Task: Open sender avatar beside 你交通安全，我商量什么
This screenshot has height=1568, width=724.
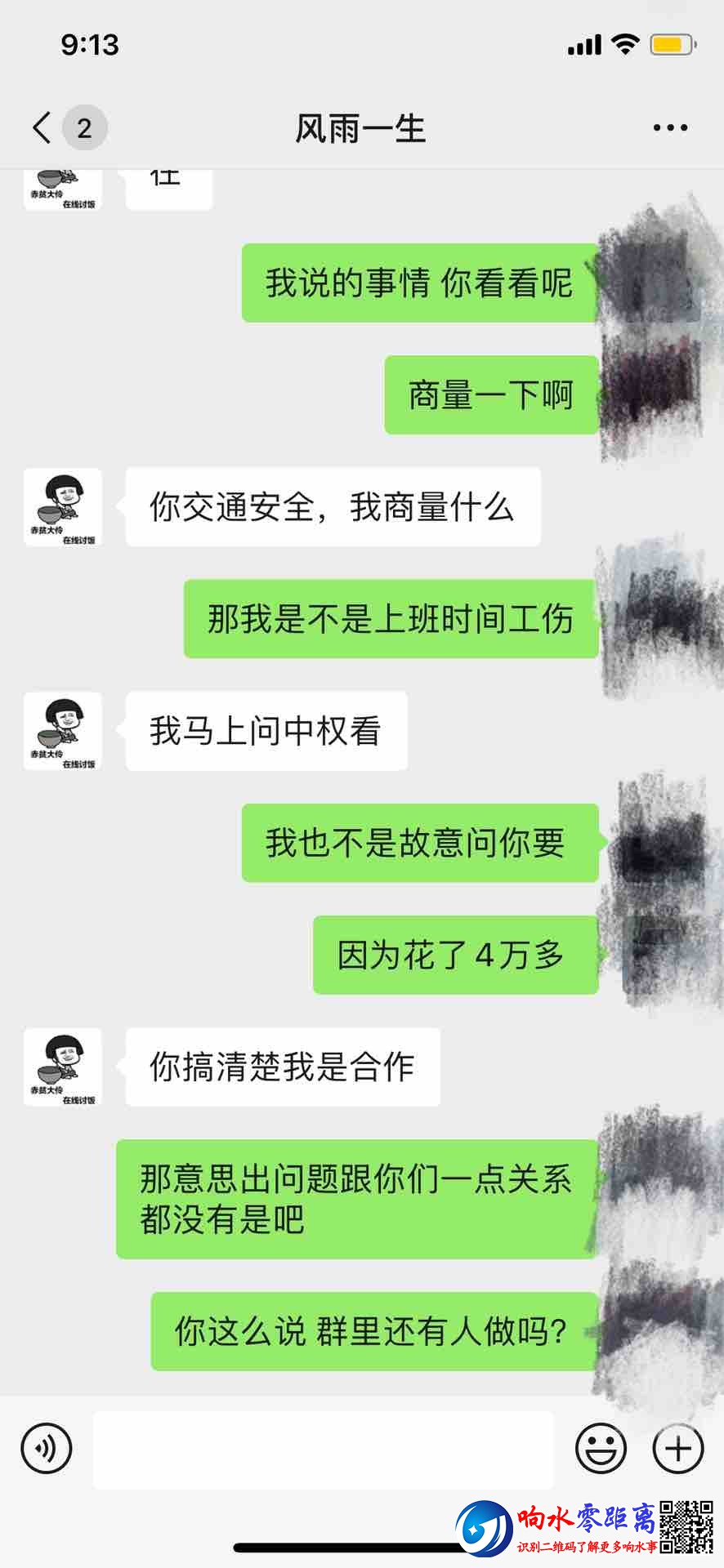Action: pos(63,507)
